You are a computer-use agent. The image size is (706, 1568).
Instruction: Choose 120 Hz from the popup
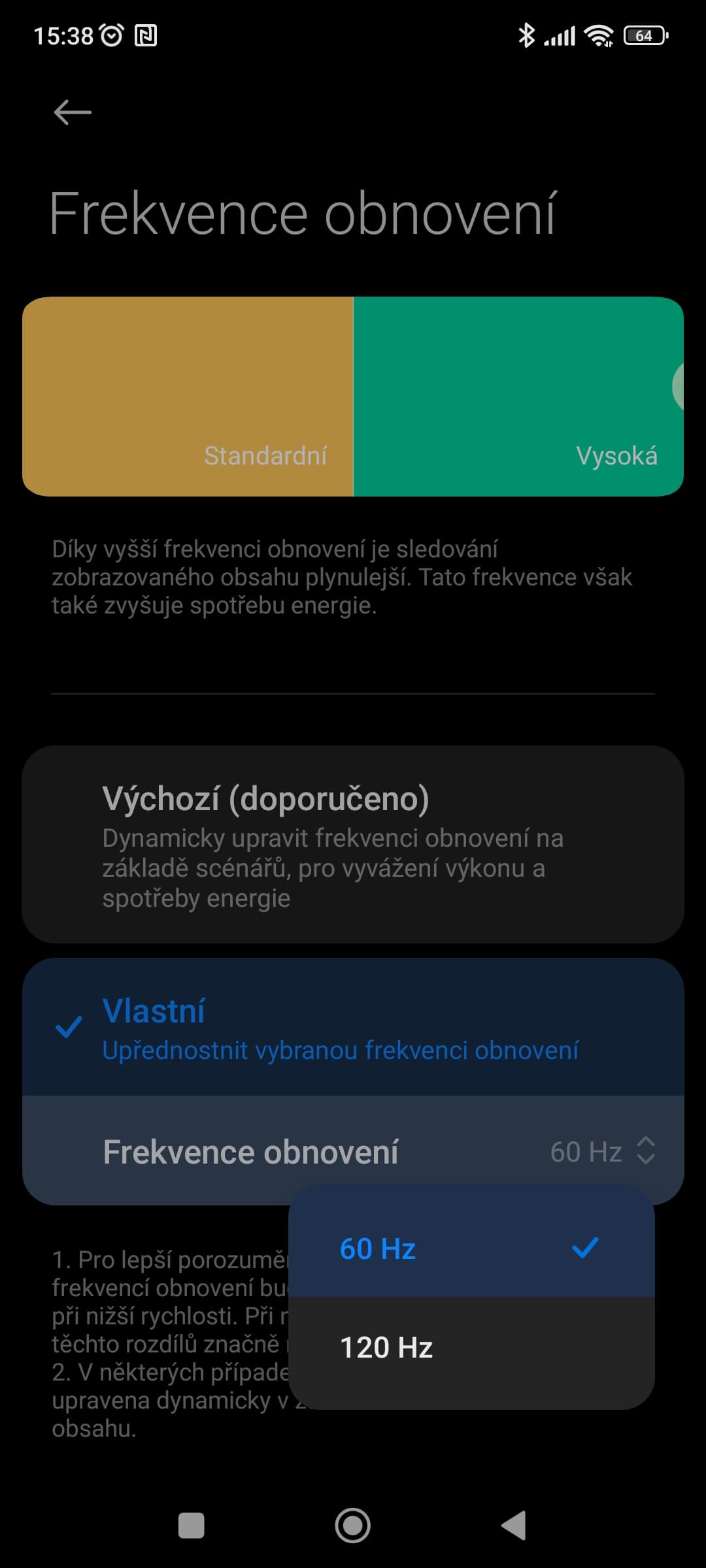pyautogui.click(x=471, y=1348)
